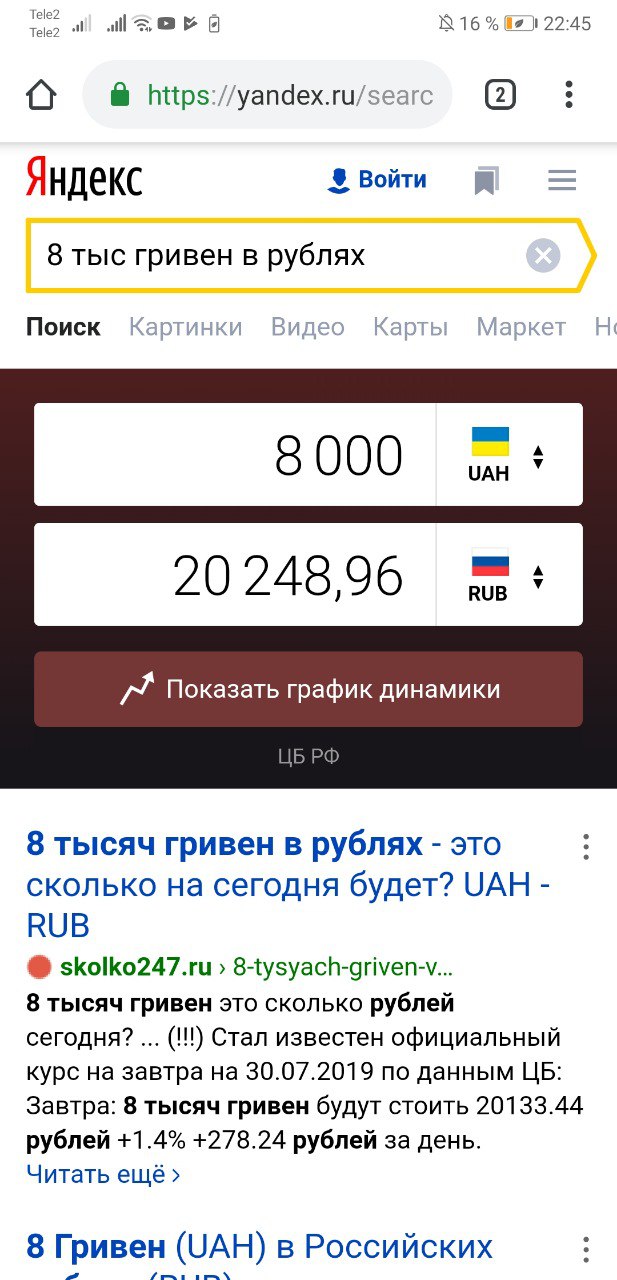This screenshot has height=1280, width=617.
Task: Edit the search field with гривен query
Action: click(x=275, y=256)
